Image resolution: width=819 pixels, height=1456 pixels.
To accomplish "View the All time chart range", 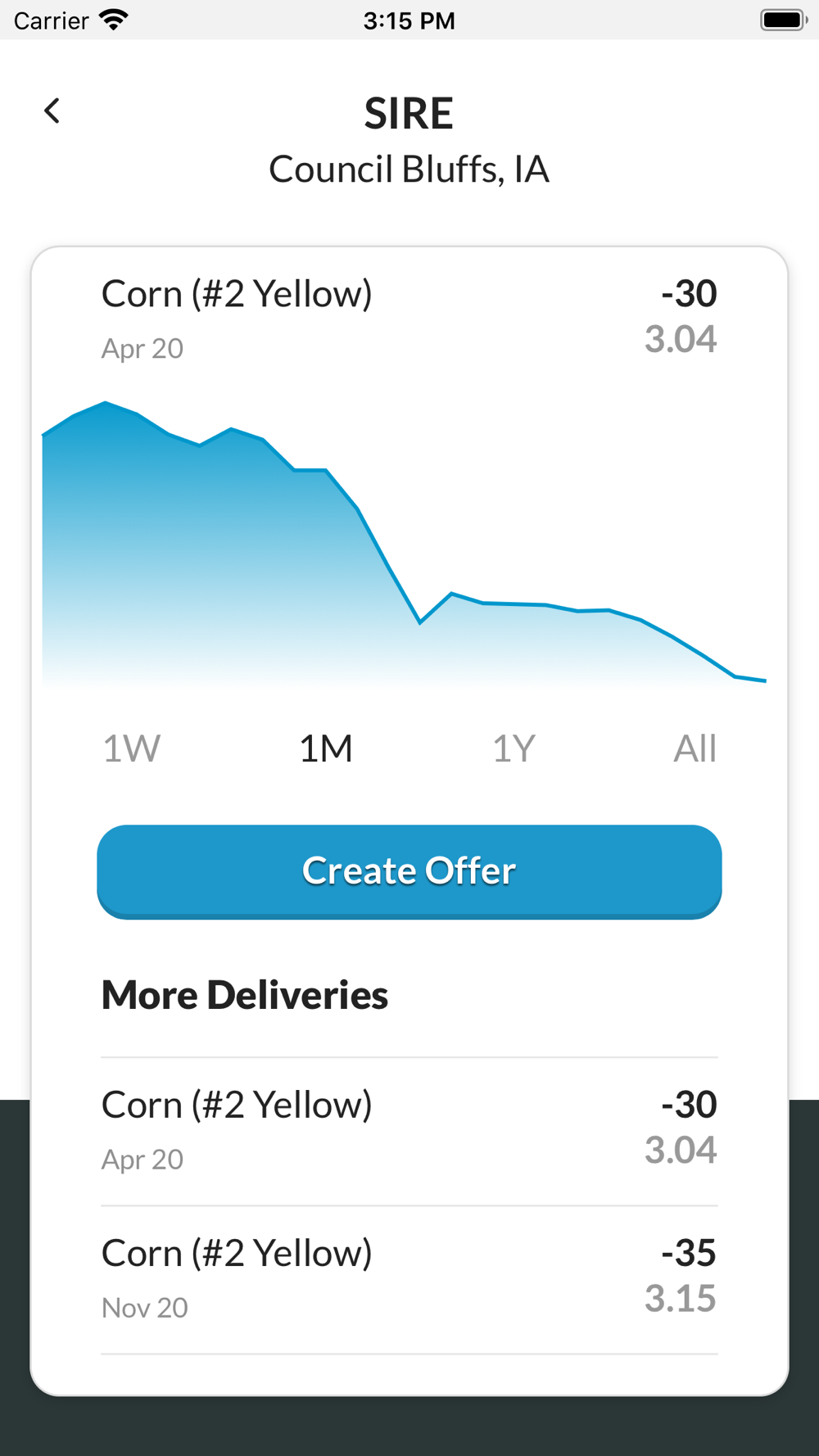I will pos(695,748).
